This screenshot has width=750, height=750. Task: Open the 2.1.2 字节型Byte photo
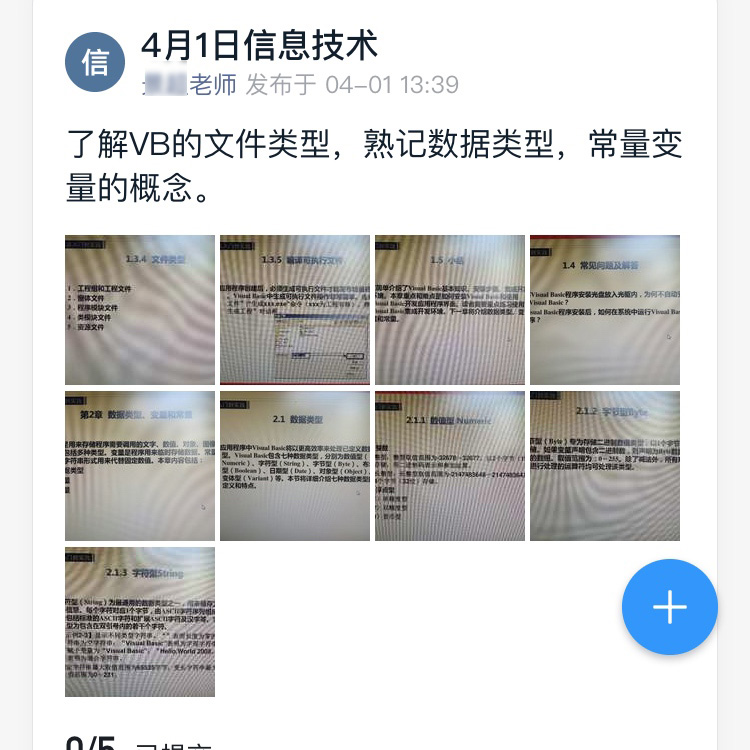click(605, 466)
